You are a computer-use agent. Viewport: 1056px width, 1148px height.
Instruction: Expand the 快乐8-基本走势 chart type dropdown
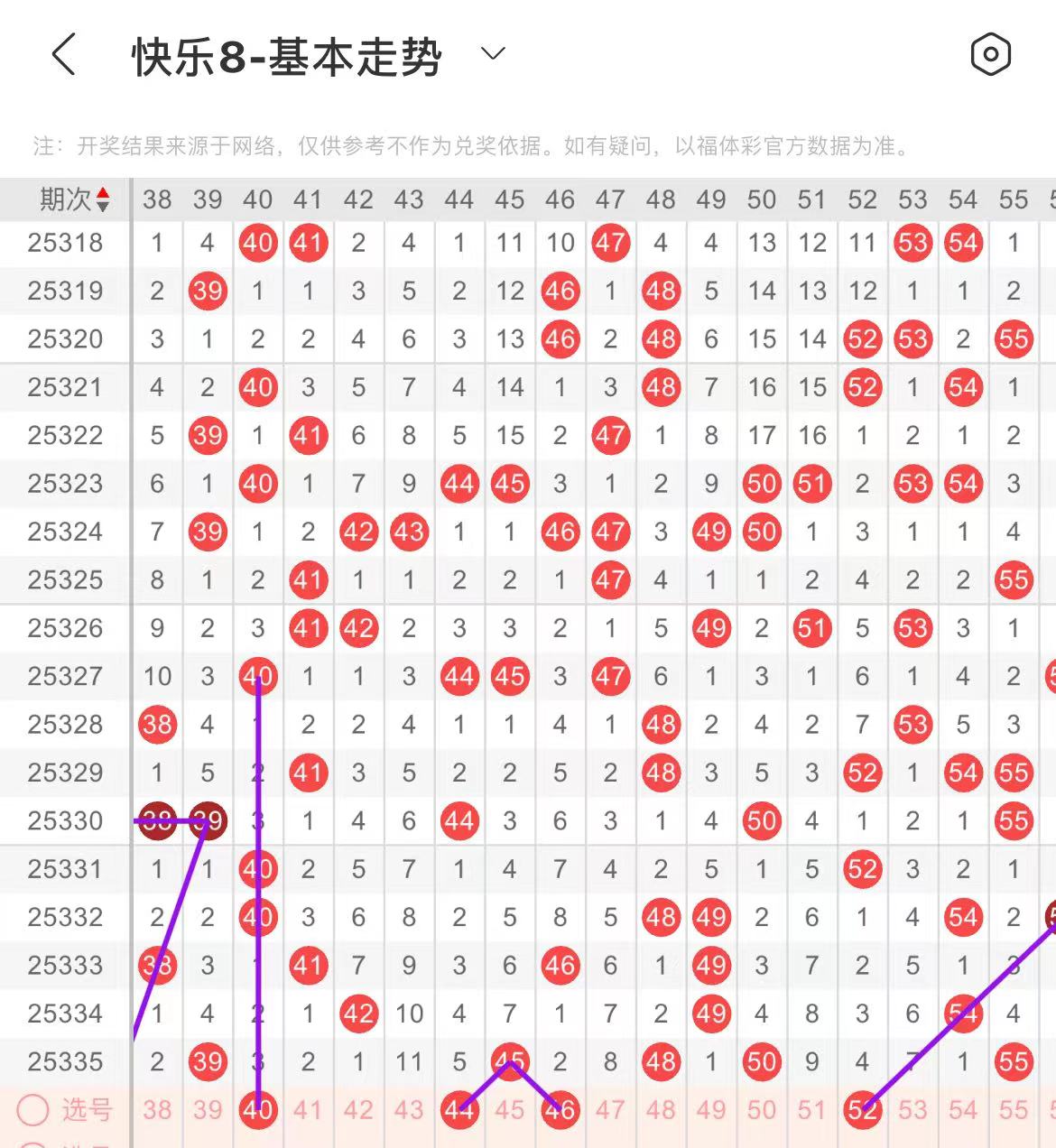click(x=493, y=54)
